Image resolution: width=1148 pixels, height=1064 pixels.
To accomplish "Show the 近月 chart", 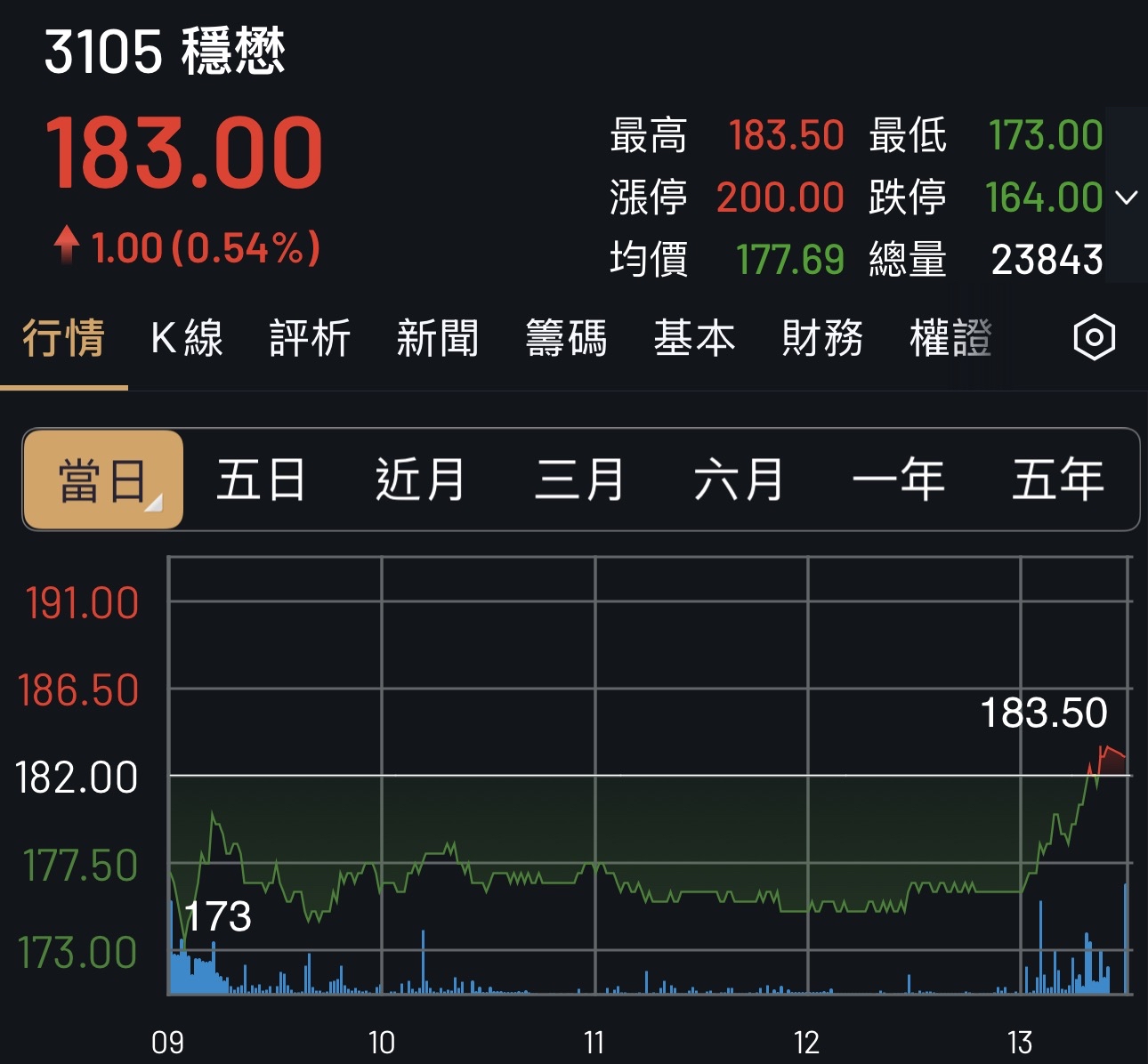I will pyautogui.click(x=420, y=480).
